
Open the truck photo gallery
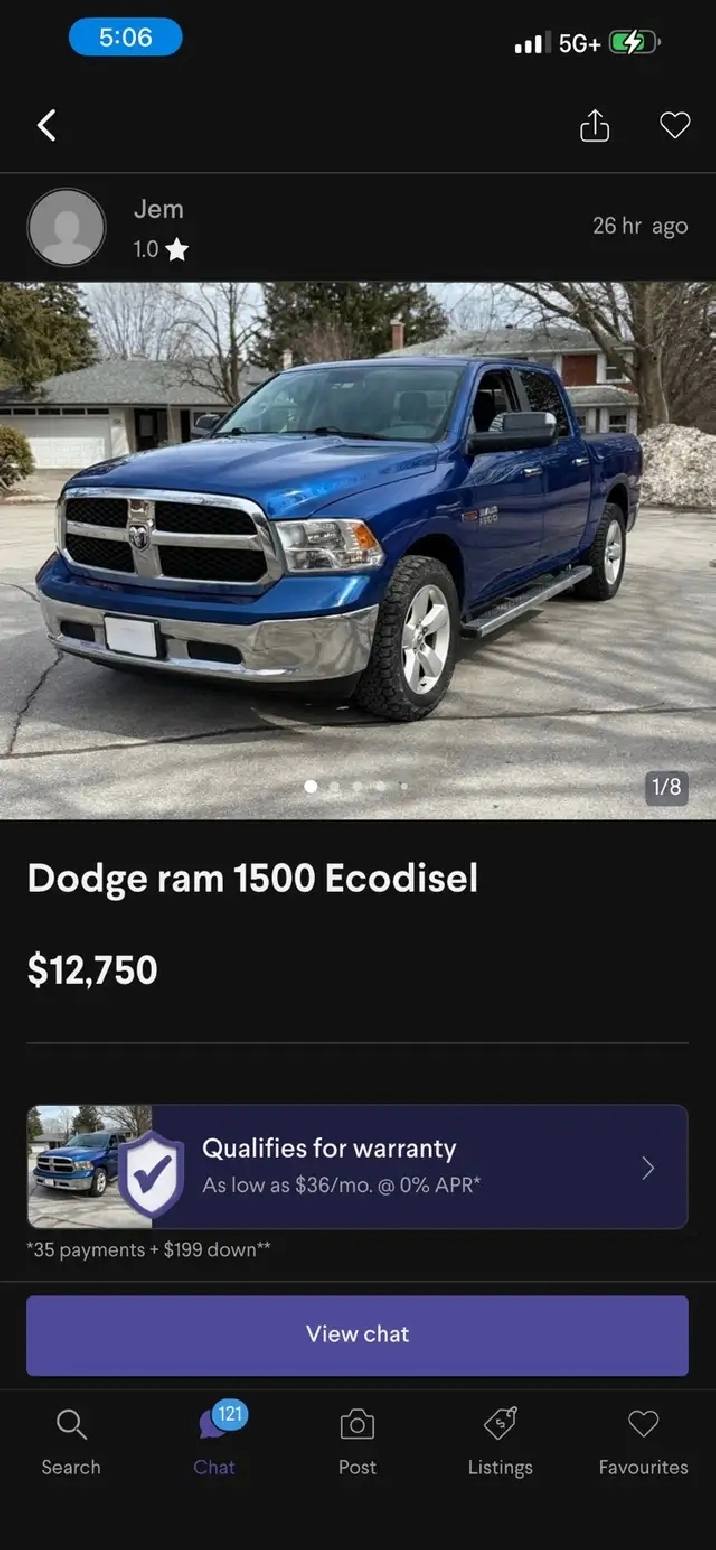pyautogui.click(x=358, y=550)
